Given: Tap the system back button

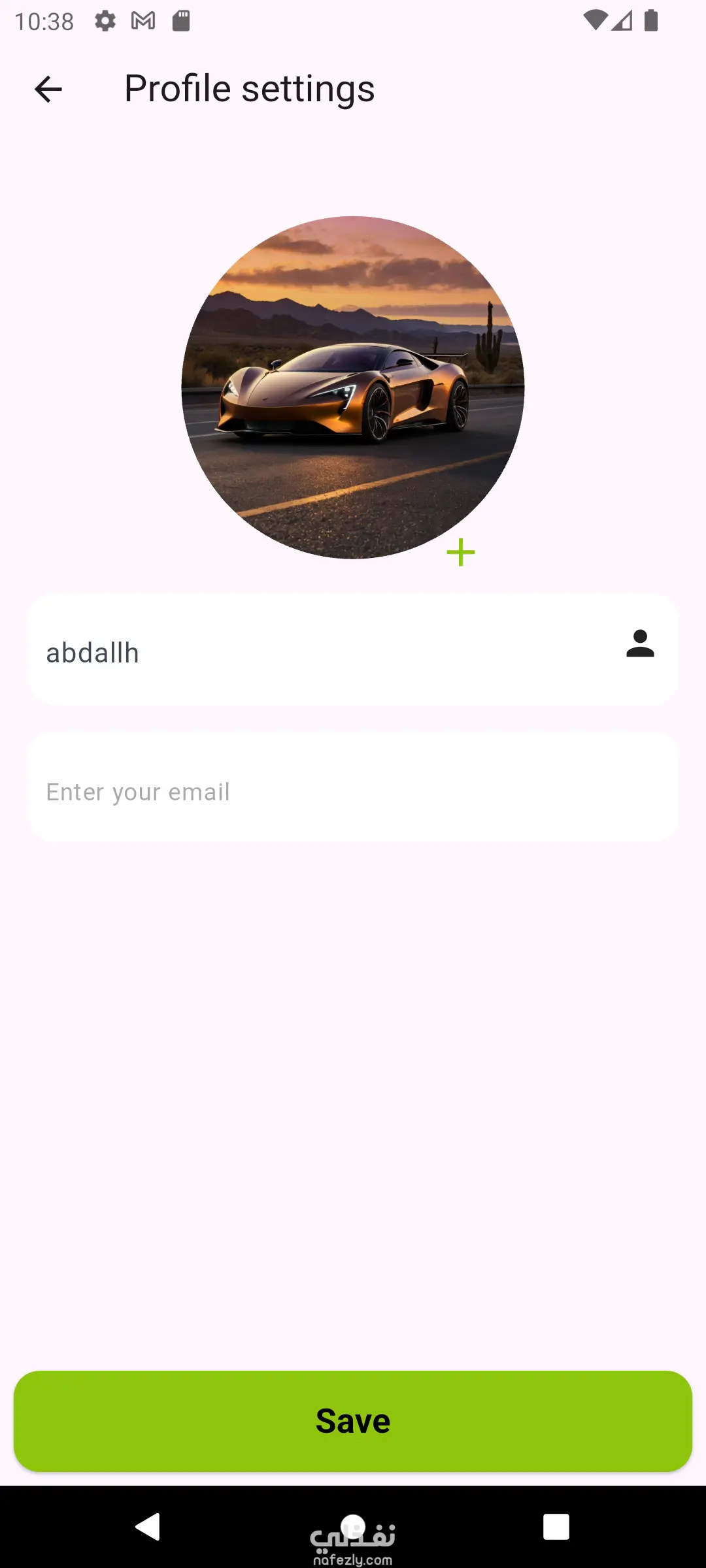Looking at the screenshot, I should point(148,1527).
